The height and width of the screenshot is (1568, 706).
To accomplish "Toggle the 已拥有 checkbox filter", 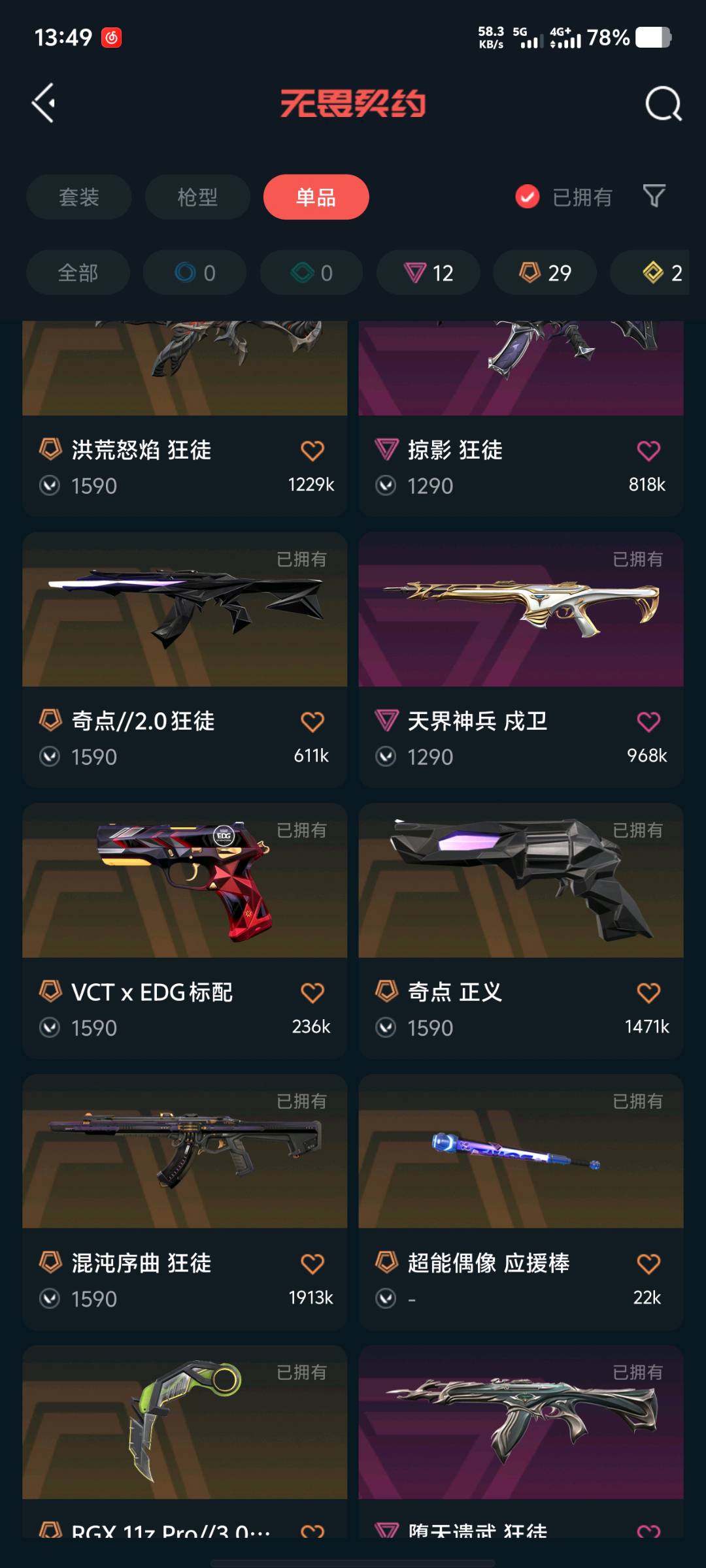I will pyautogui.click(x=528, y=197).
